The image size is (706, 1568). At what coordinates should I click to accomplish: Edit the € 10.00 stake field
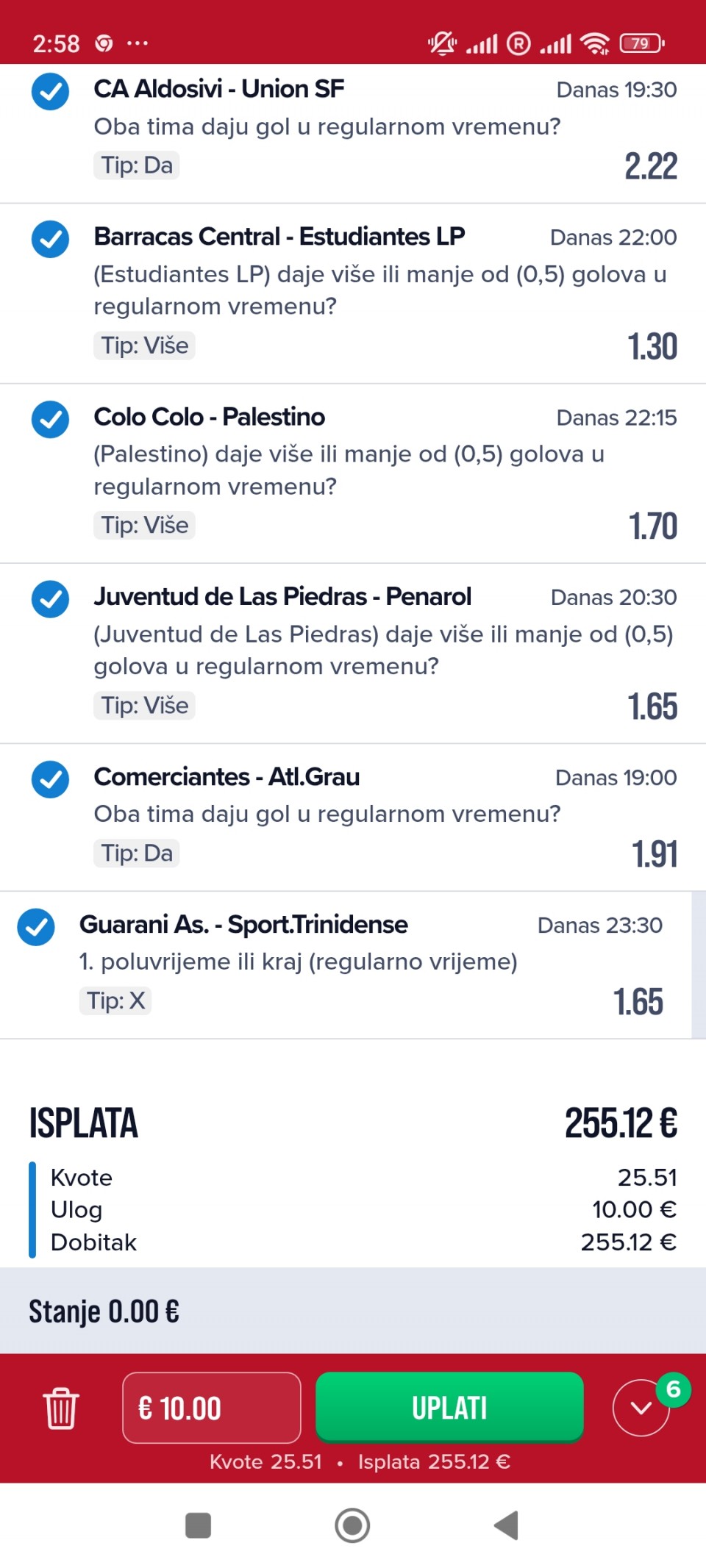(x=212, y=1408)
